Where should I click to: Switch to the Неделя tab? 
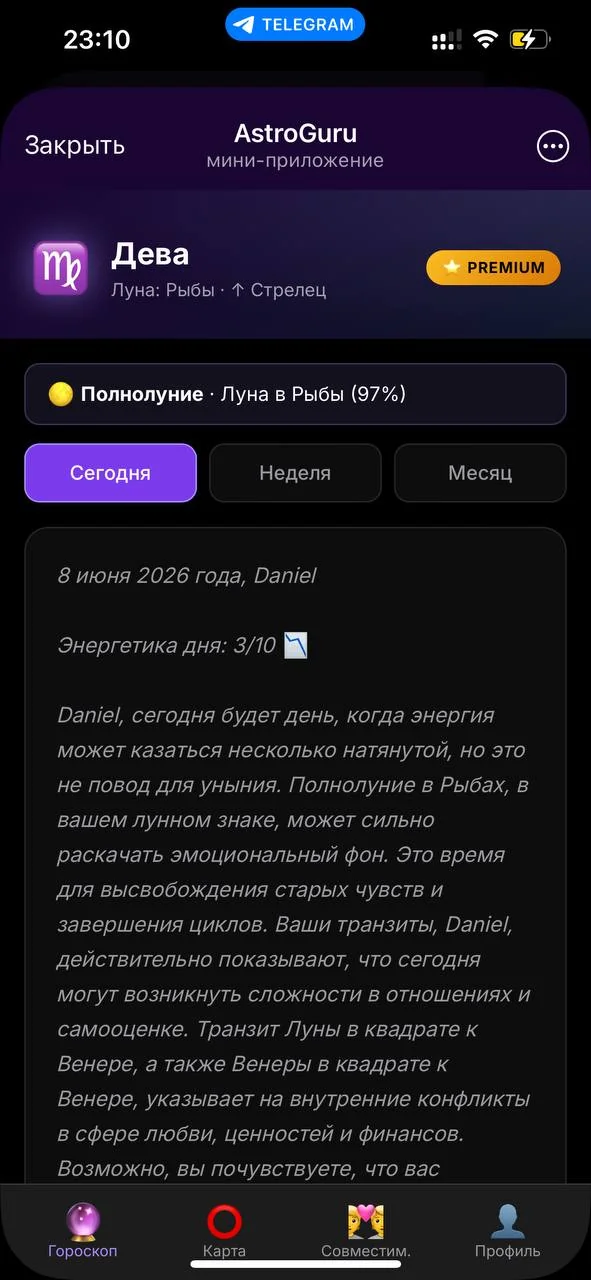[295, 473]
